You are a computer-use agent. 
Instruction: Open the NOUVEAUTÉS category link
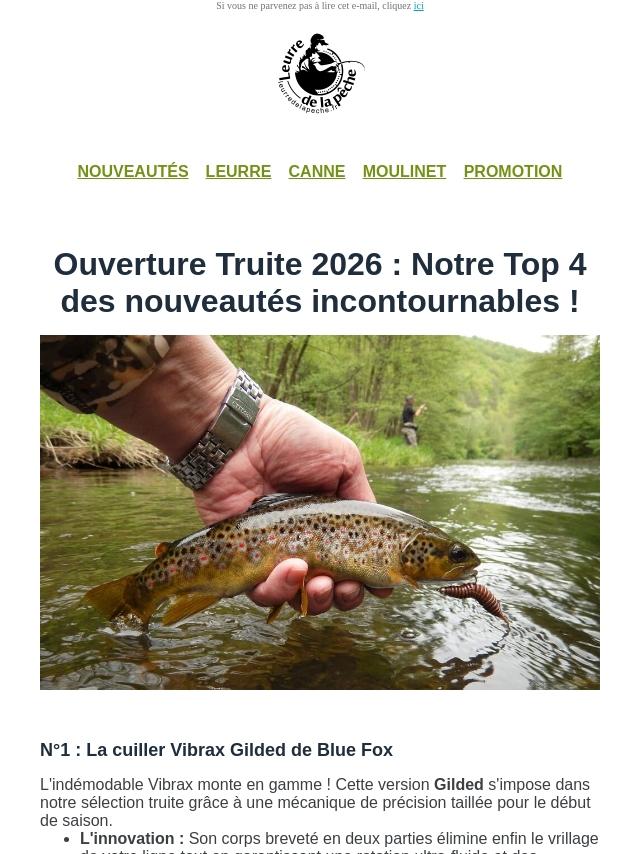pos(133,172)
